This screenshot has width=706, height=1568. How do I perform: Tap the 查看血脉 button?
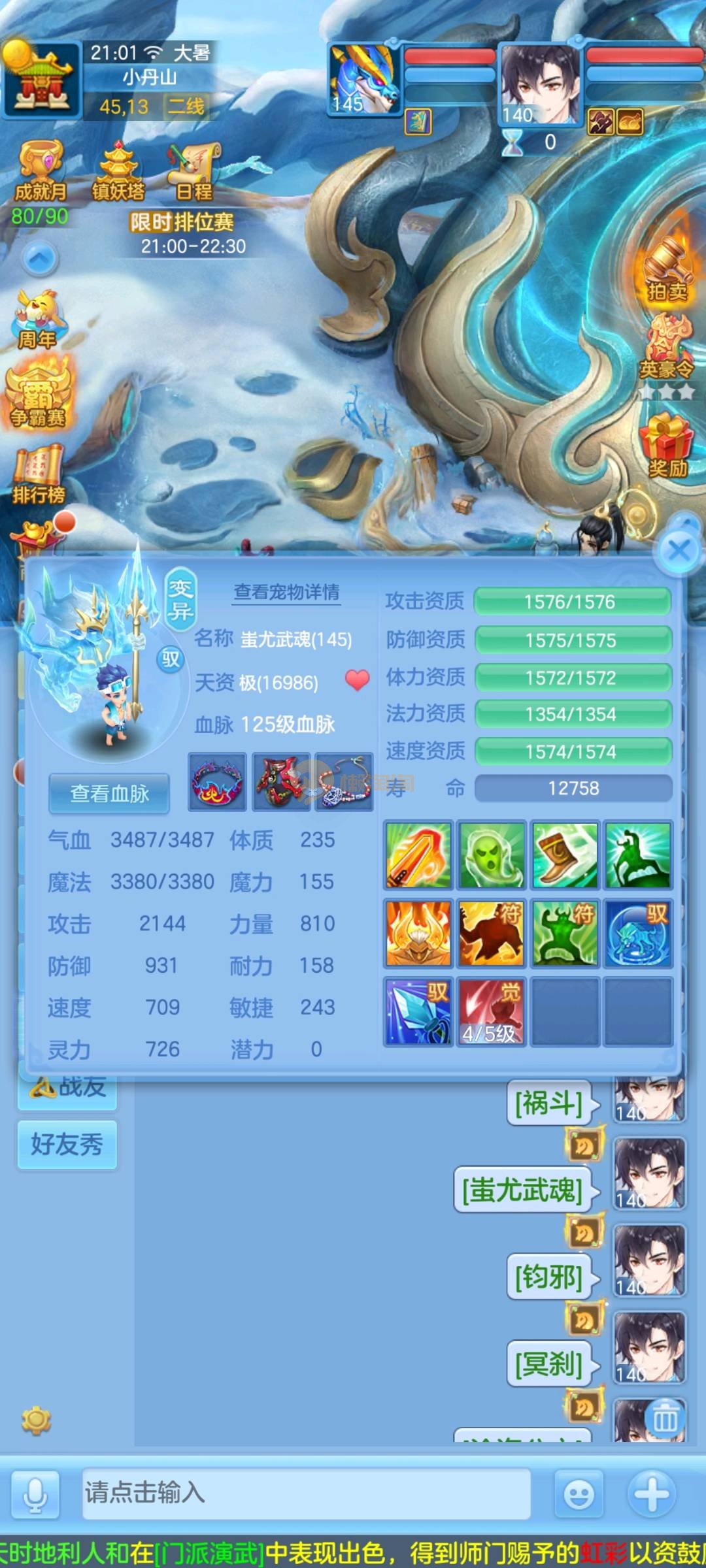point(109,793)
